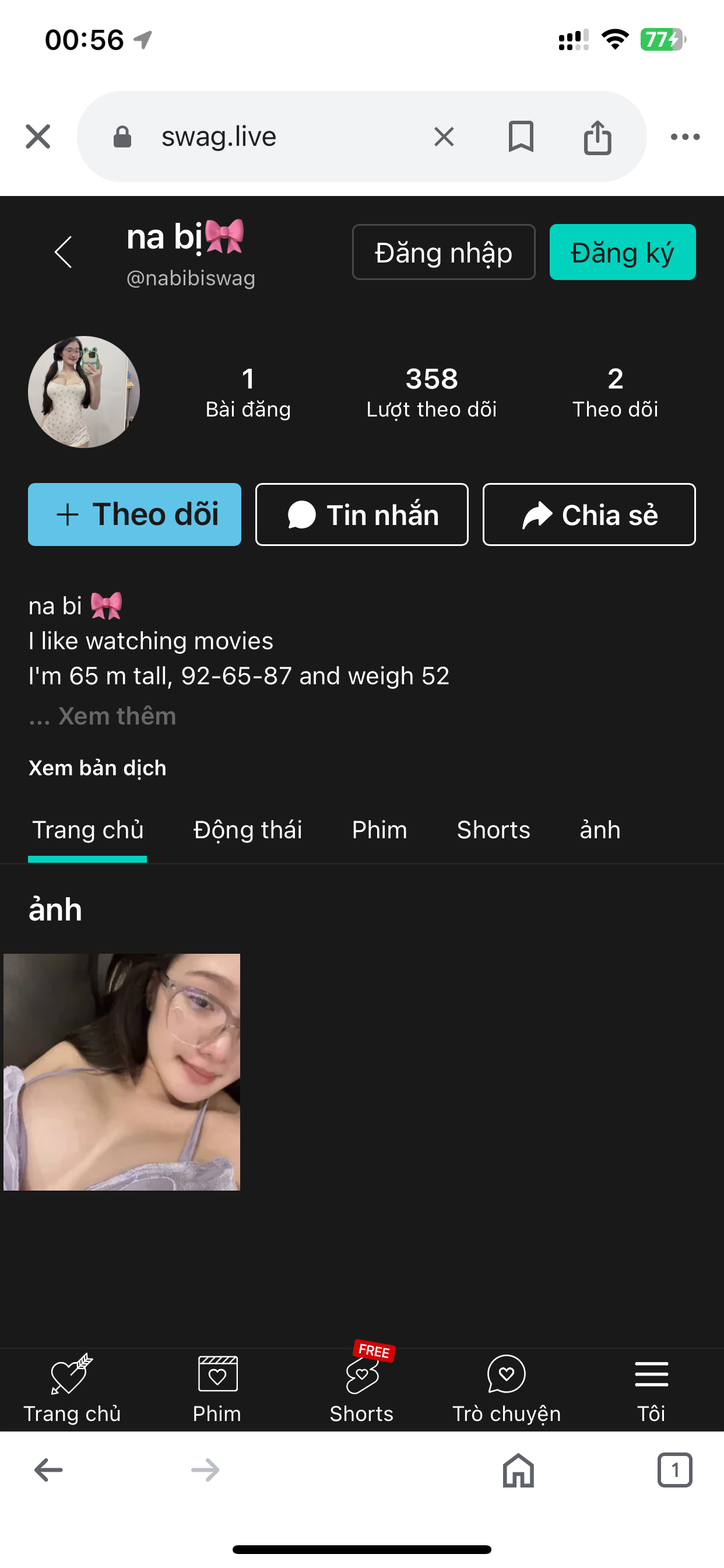Tap the Đăng ký button

[622, 252]
